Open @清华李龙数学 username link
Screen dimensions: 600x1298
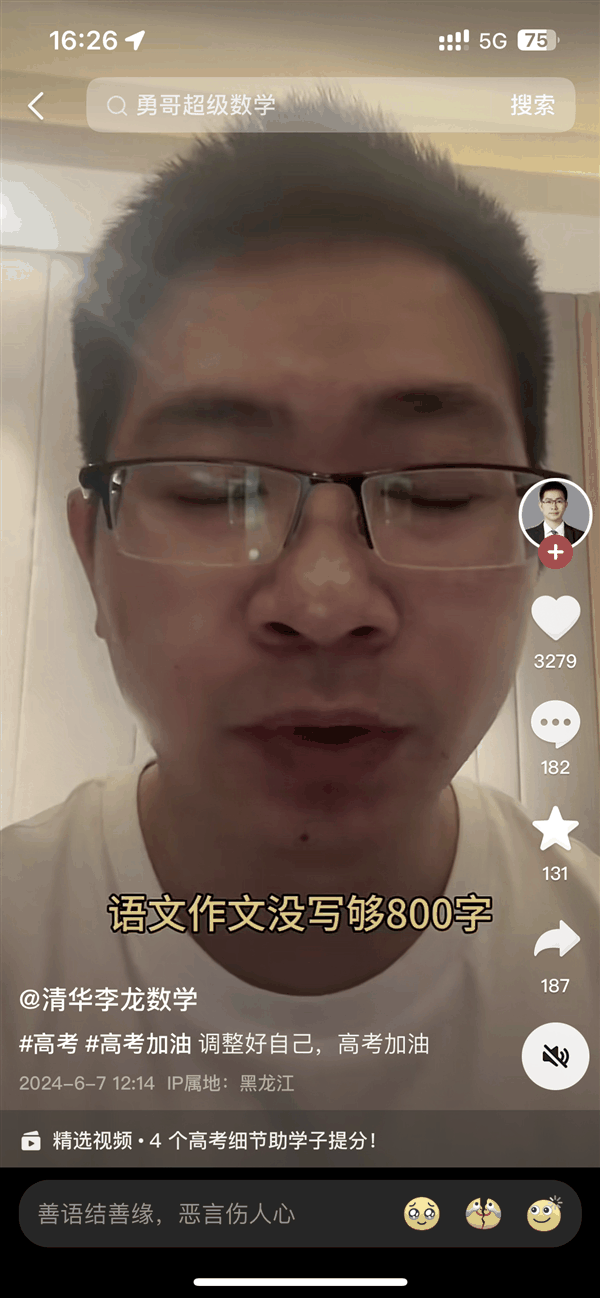pyautogui.click(x=109, y=998)
